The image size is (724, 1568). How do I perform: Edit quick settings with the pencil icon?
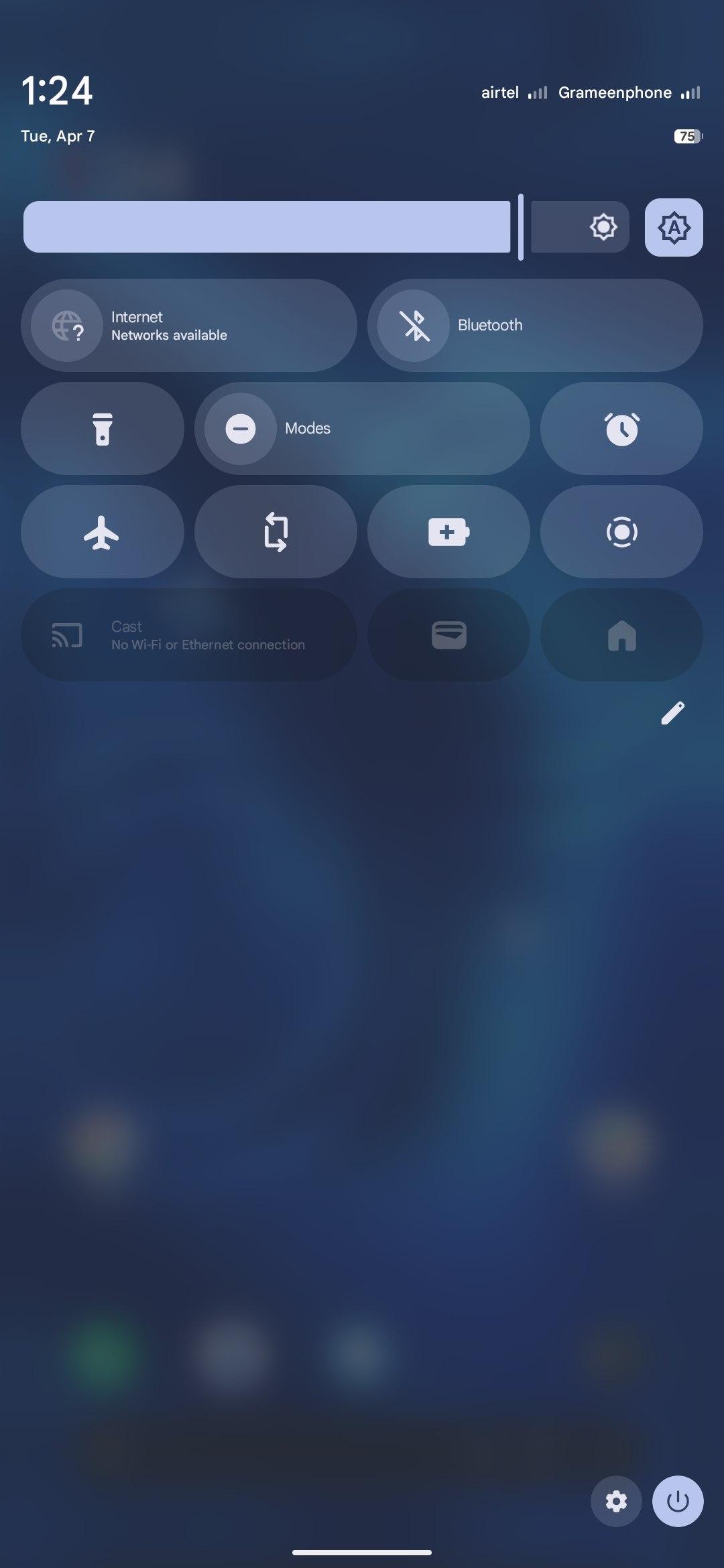coord(672,713)
